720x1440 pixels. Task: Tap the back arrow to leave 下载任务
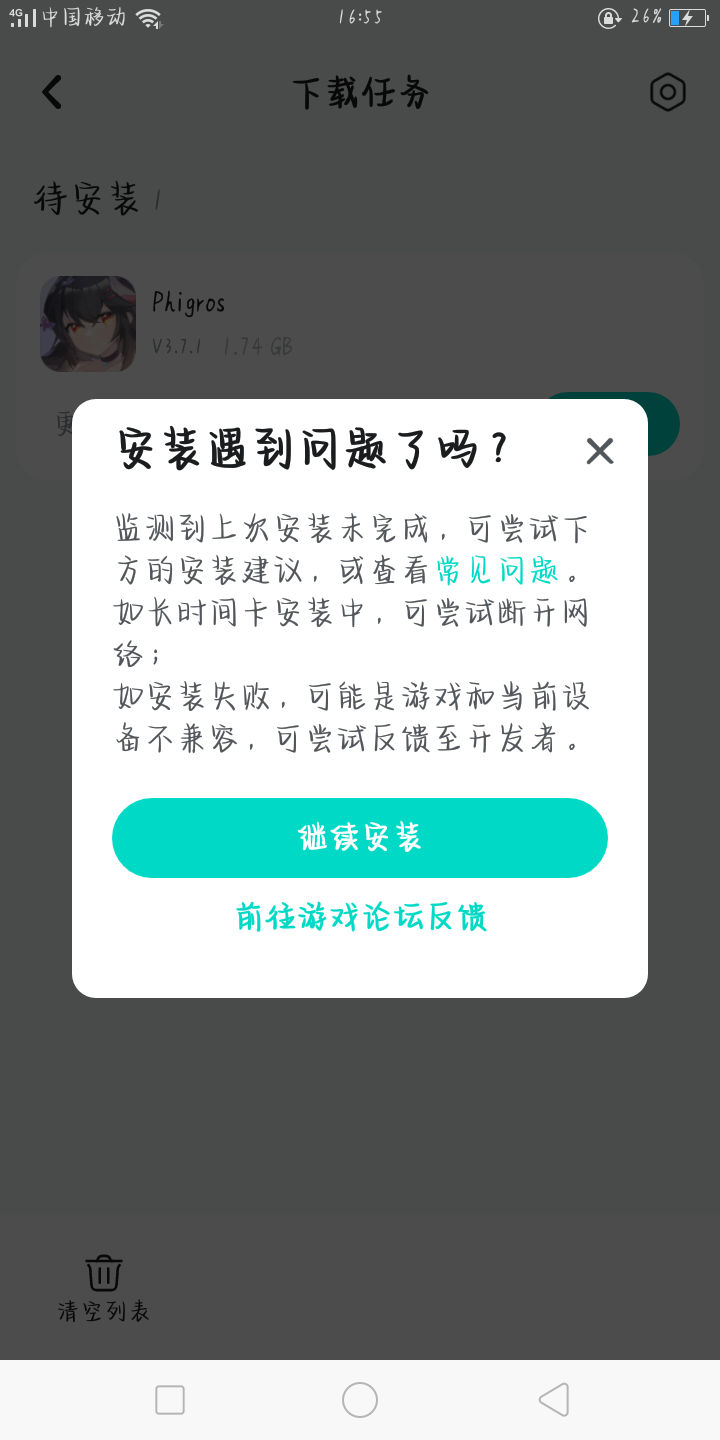click(x=52, y=92)
